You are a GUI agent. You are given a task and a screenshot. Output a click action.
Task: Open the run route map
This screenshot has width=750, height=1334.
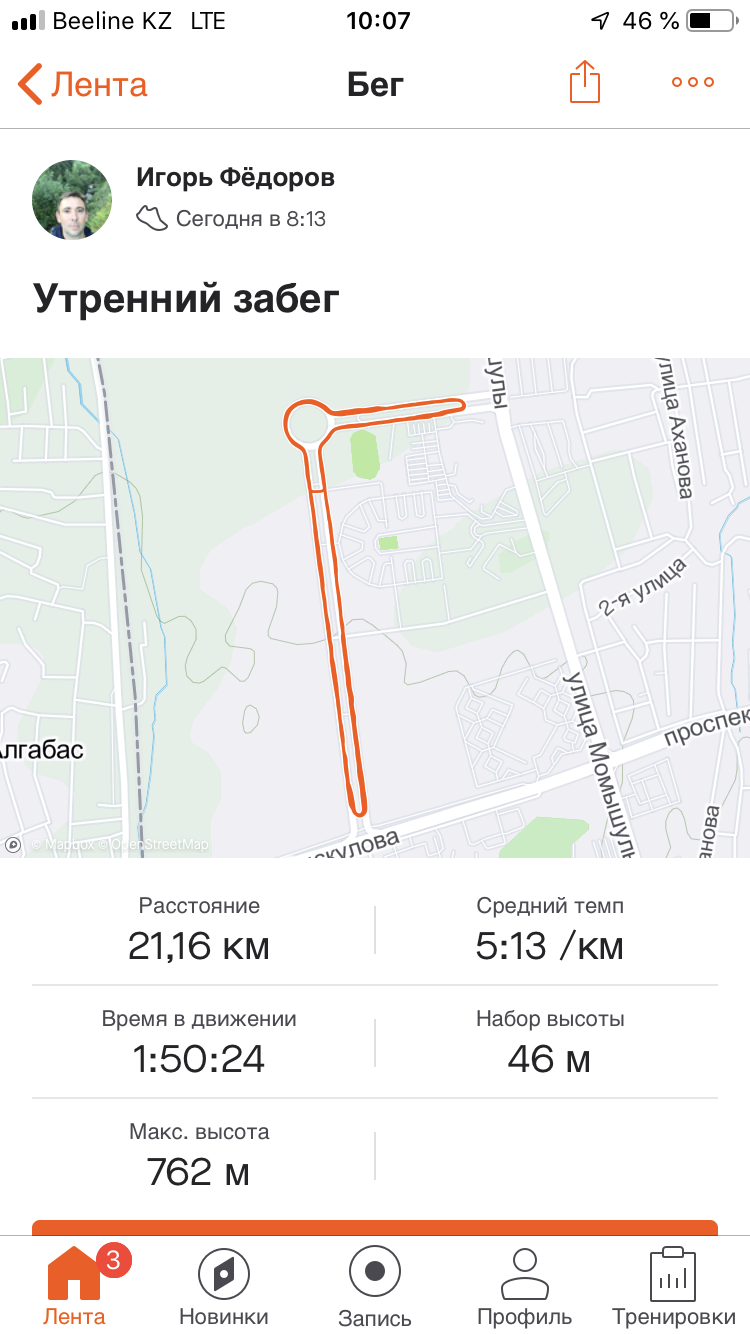click(x=375, y=607)
